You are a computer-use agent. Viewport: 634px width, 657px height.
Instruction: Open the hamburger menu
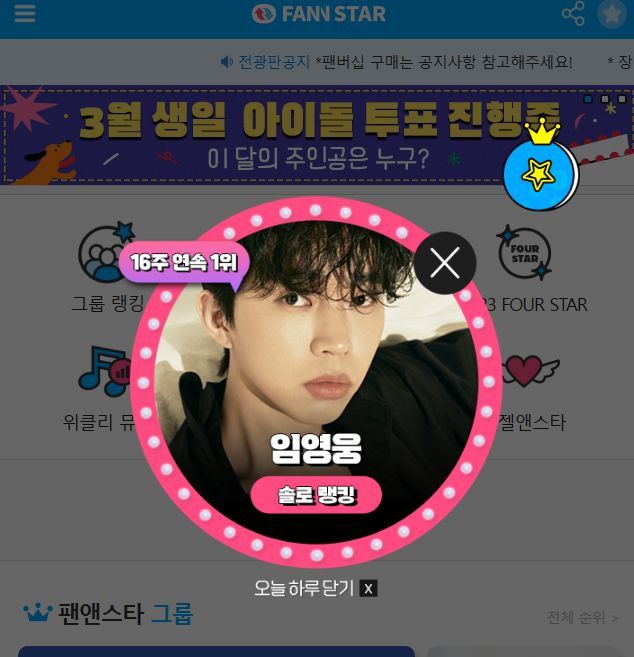pos(24,14)
